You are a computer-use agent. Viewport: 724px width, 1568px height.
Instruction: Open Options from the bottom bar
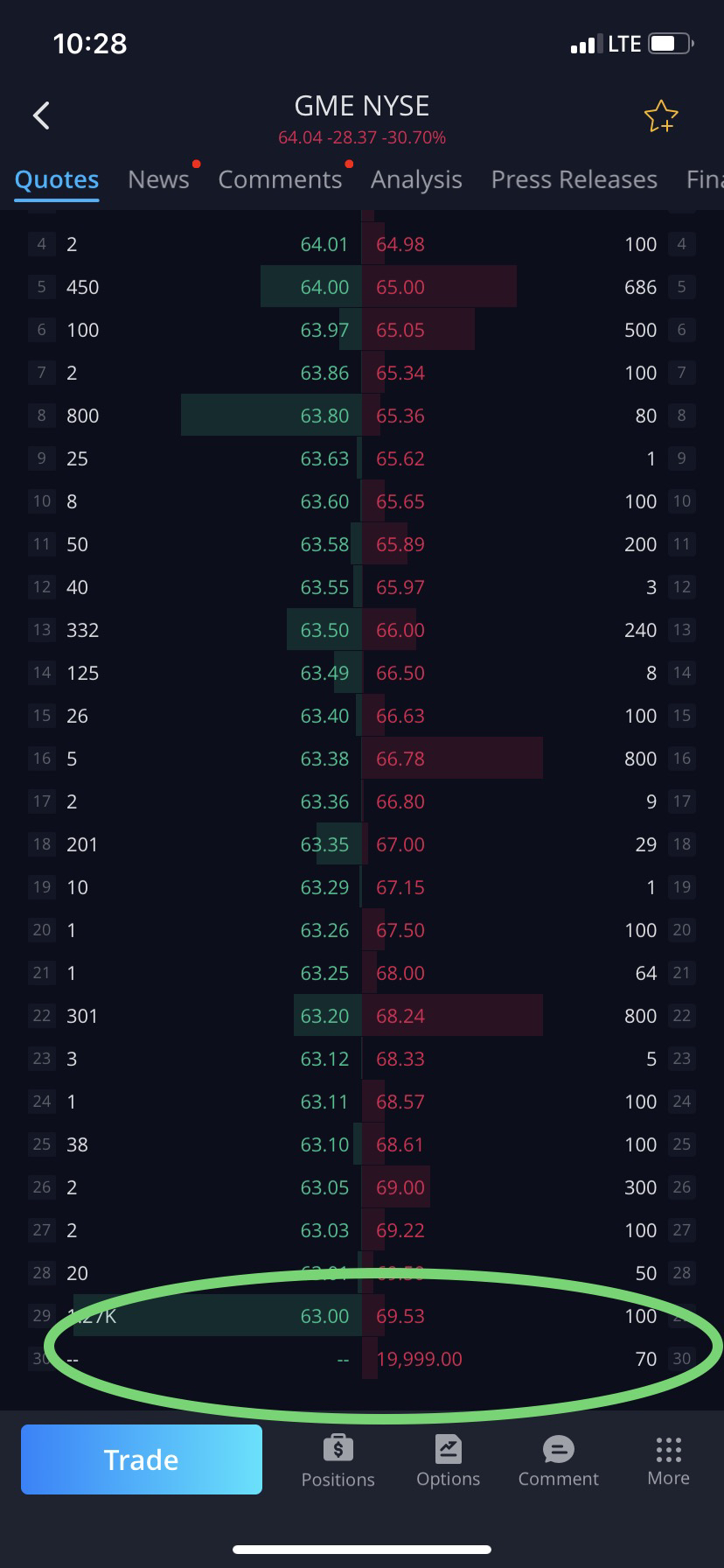[x=448, y=1460]
